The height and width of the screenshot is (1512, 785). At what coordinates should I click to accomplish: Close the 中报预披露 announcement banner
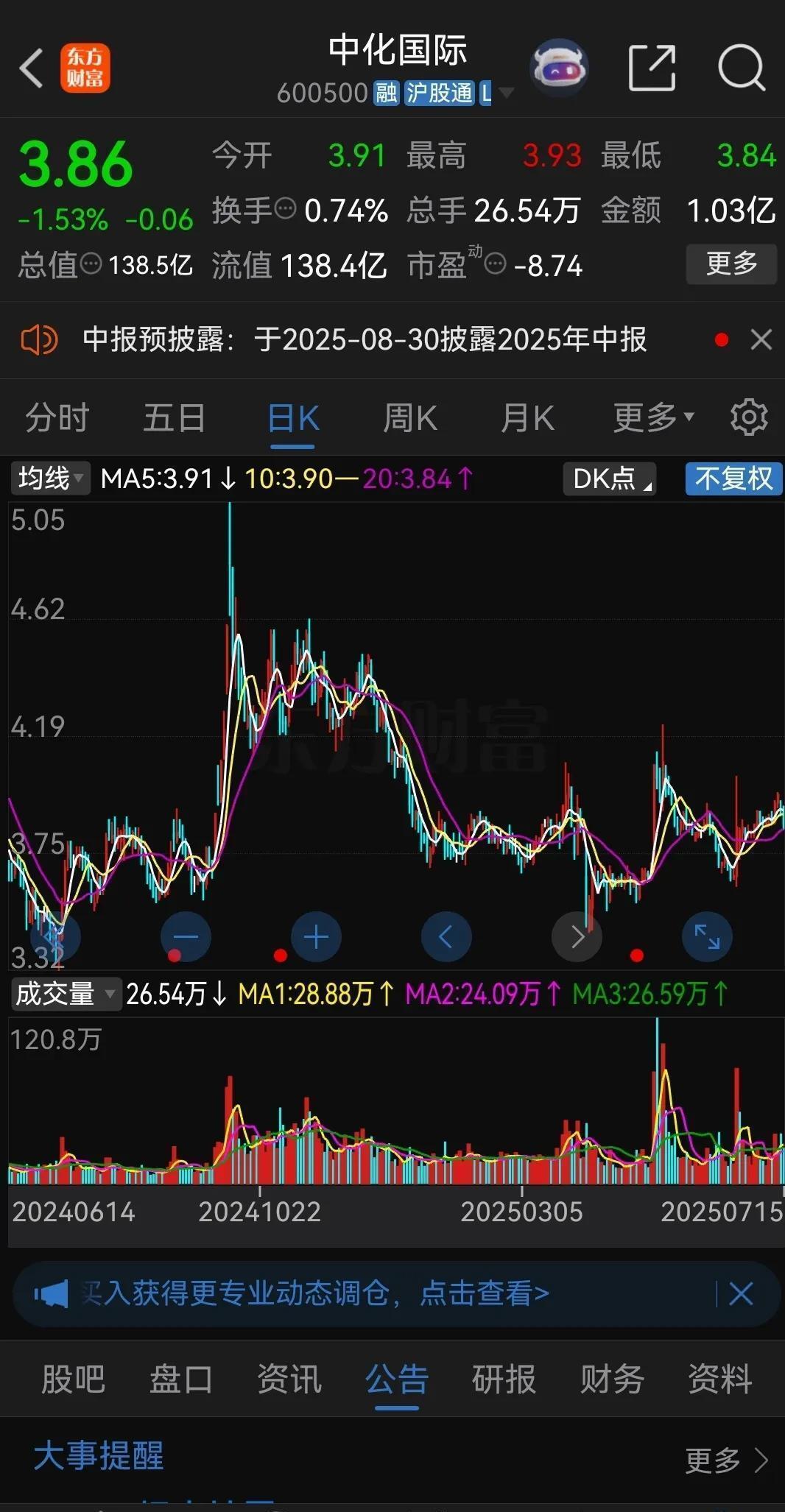pos(761,340)
